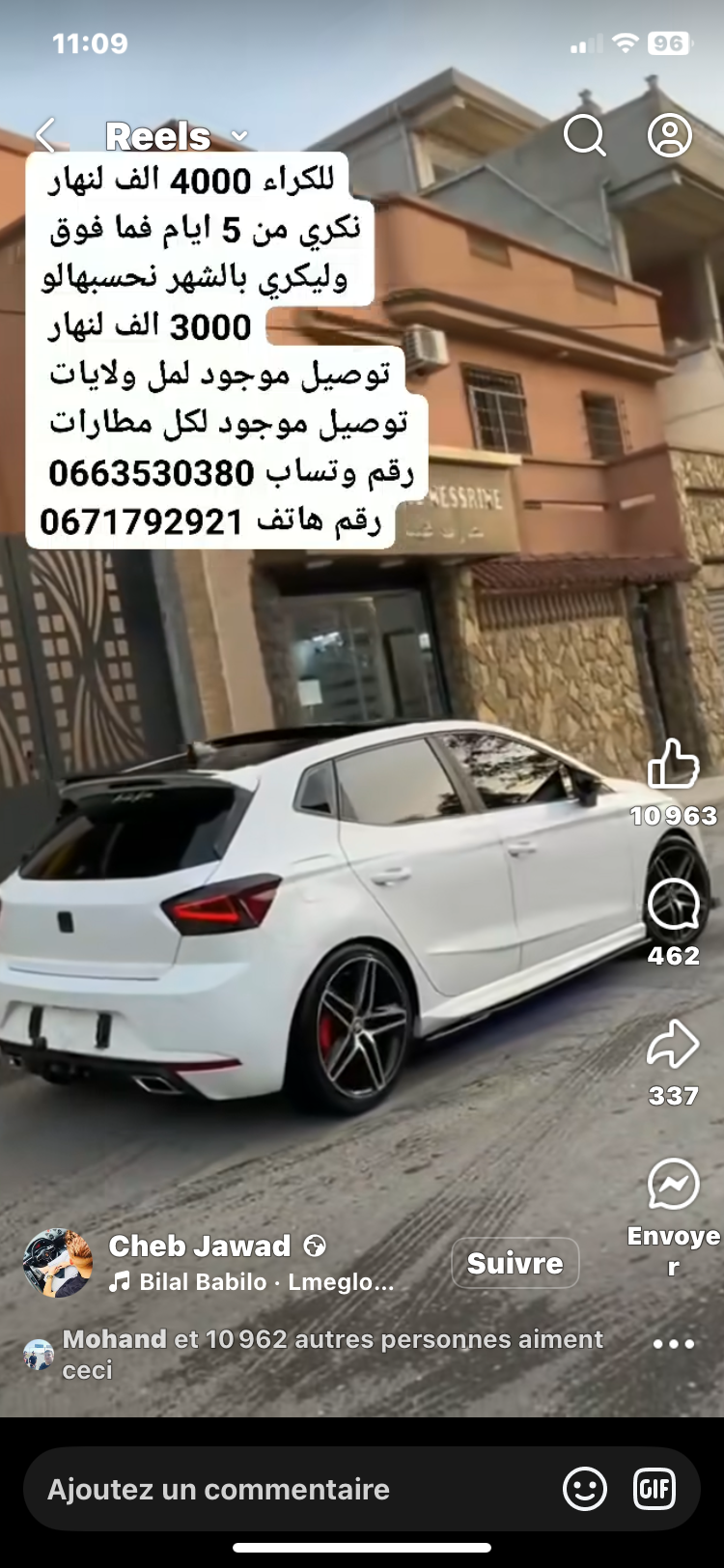View people who liked this reel
The height and width of the screenshot is (1568, 724).
(x=332, y=1340)
